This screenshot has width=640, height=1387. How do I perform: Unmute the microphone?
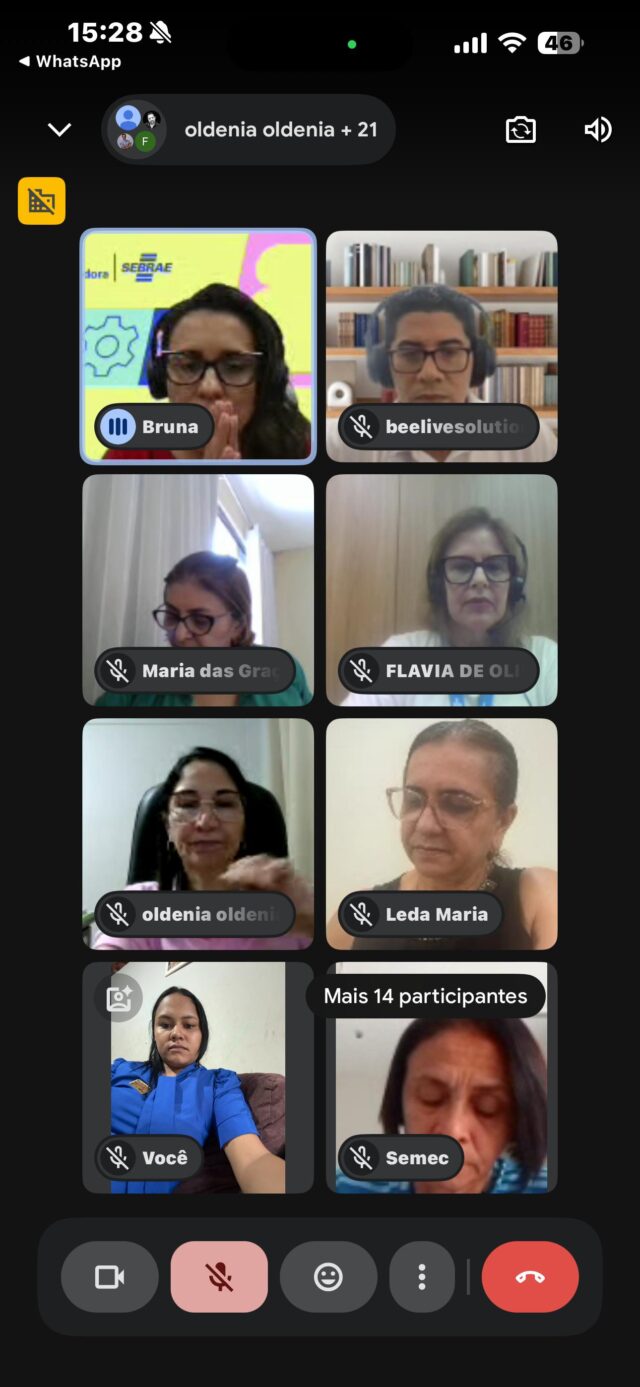(219, 1277)
